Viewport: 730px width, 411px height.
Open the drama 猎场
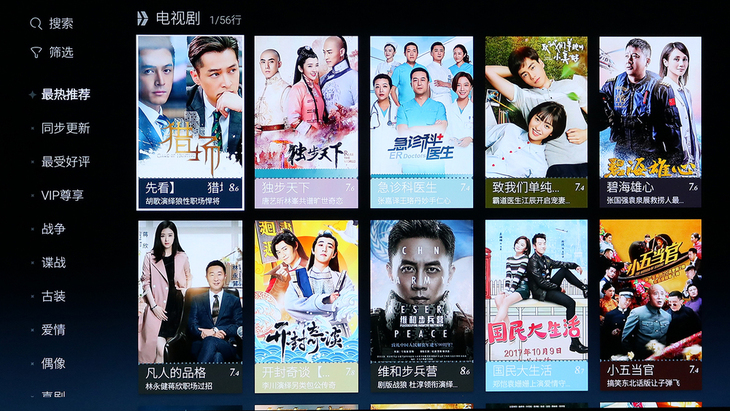click(190, 120)
